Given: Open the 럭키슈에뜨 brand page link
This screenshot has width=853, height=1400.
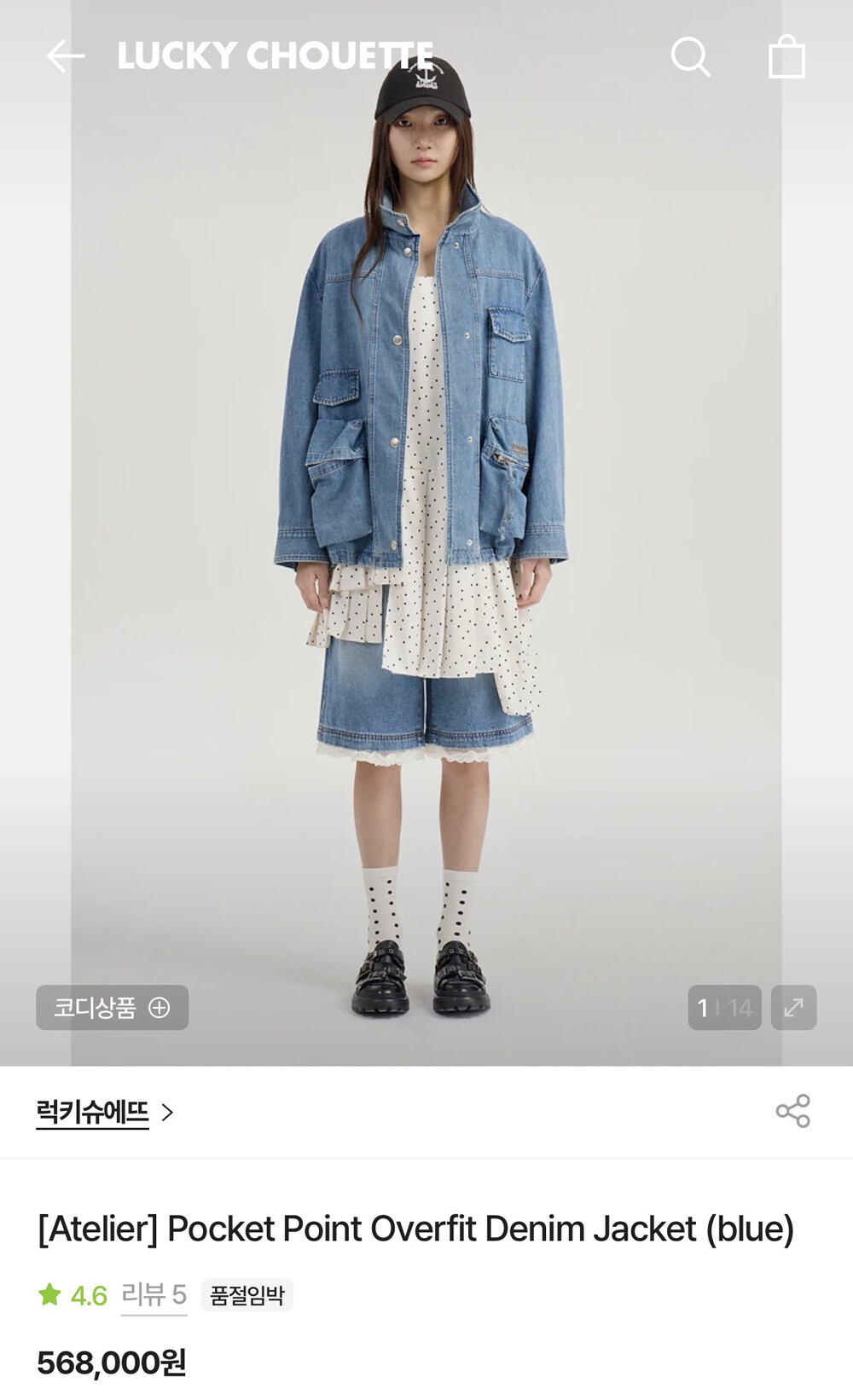Looking at the screenshot, I should point(105,1112).
